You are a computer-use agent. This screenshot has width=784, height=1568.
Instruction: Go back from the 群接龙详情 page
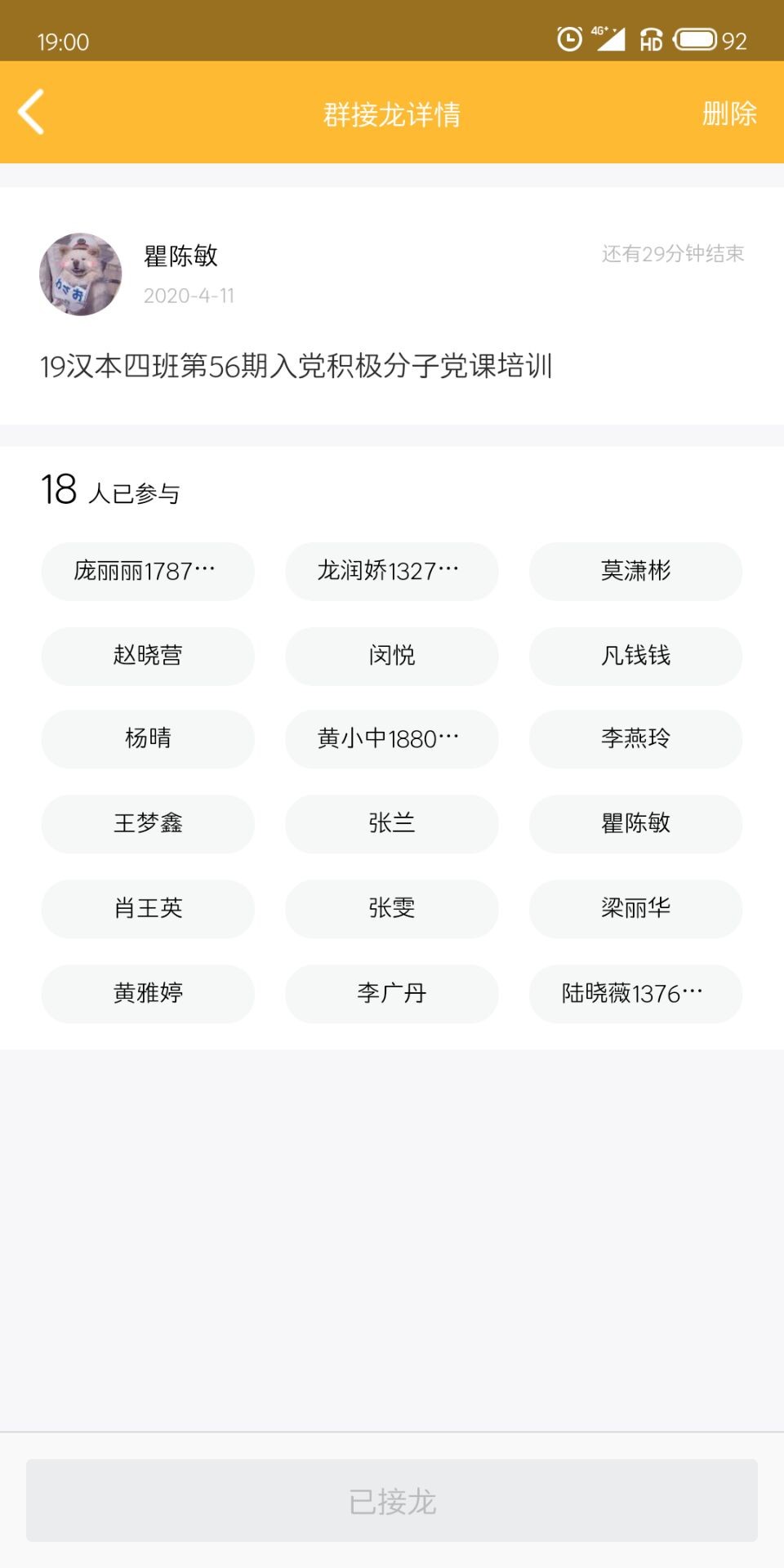[x=32, y=112]
